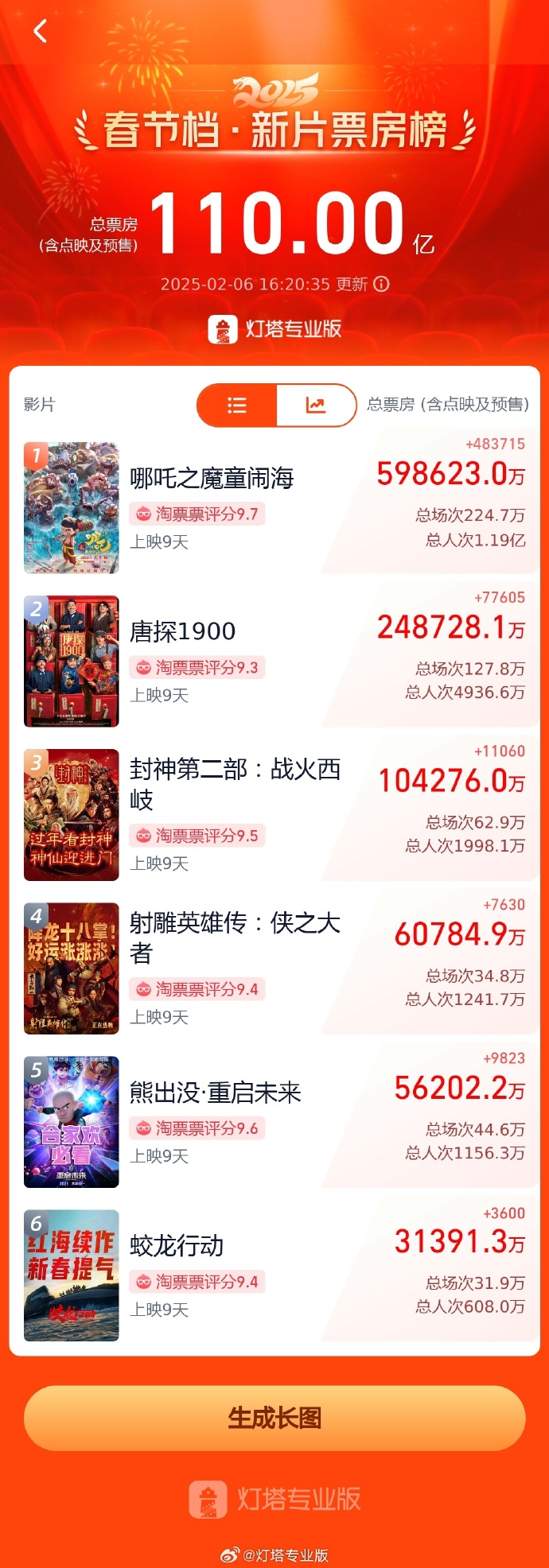Go back using the top-left arrow
This screenshot has width=549, height=1568.
[41, 32]
